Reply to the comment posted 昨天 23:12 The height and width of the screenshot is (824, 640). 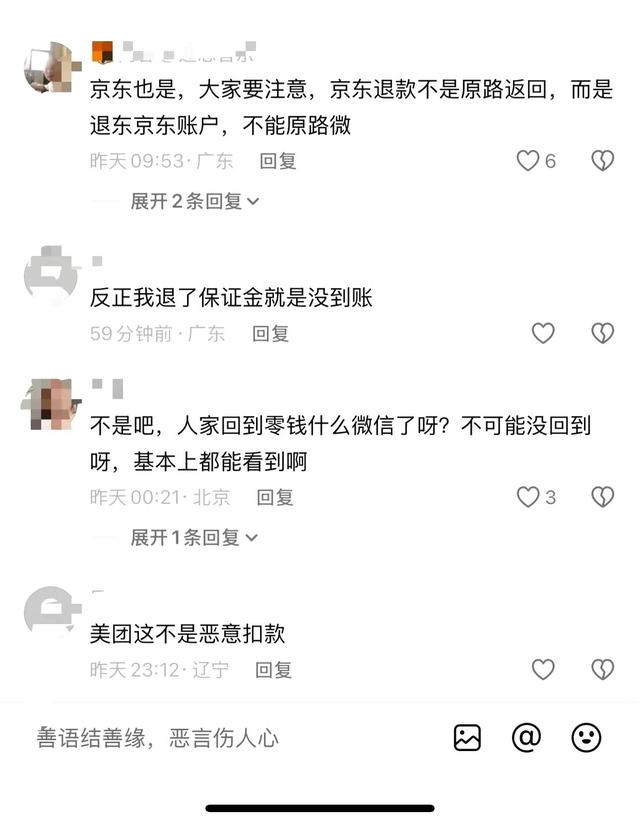273,670
